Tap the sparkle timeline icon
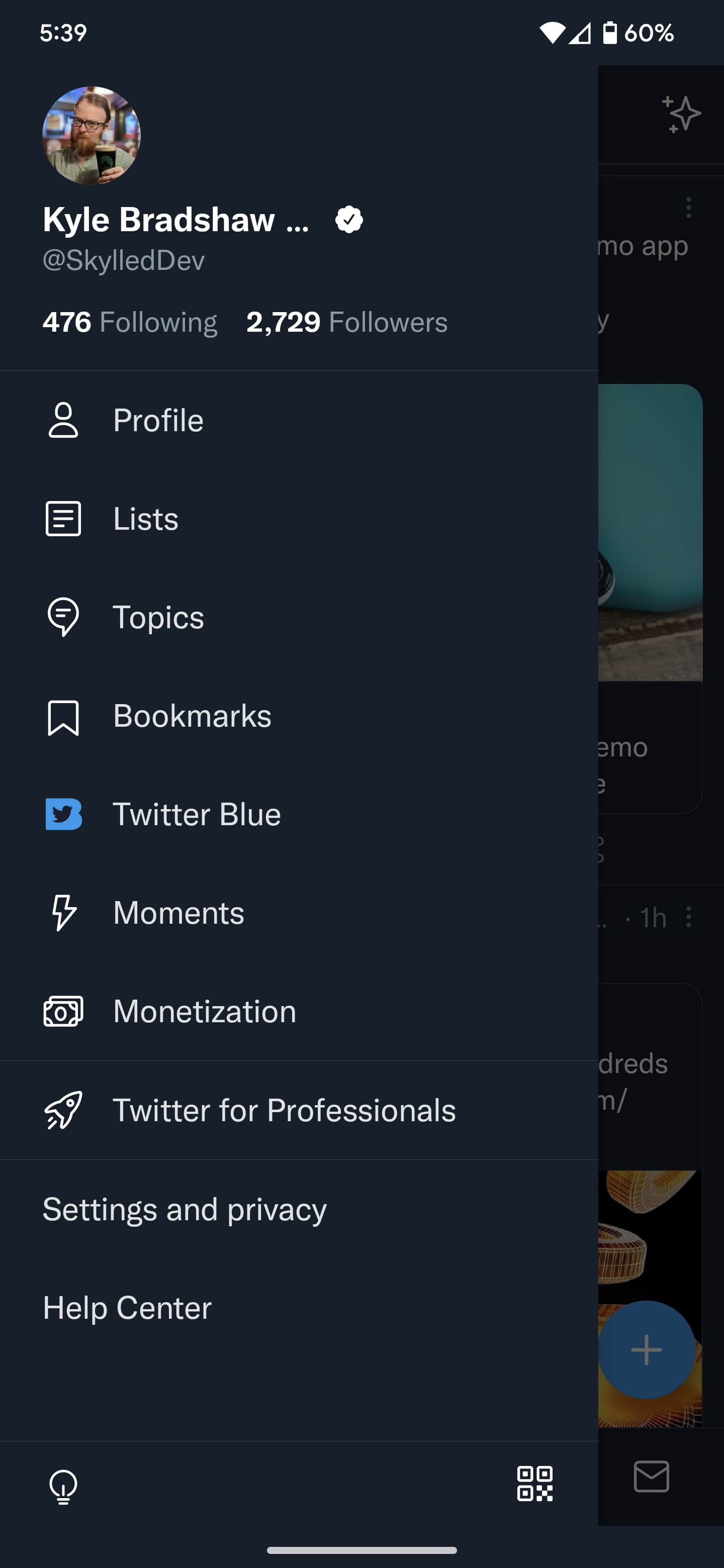This screenshot has width=724, height=1568. click(681, 114)
